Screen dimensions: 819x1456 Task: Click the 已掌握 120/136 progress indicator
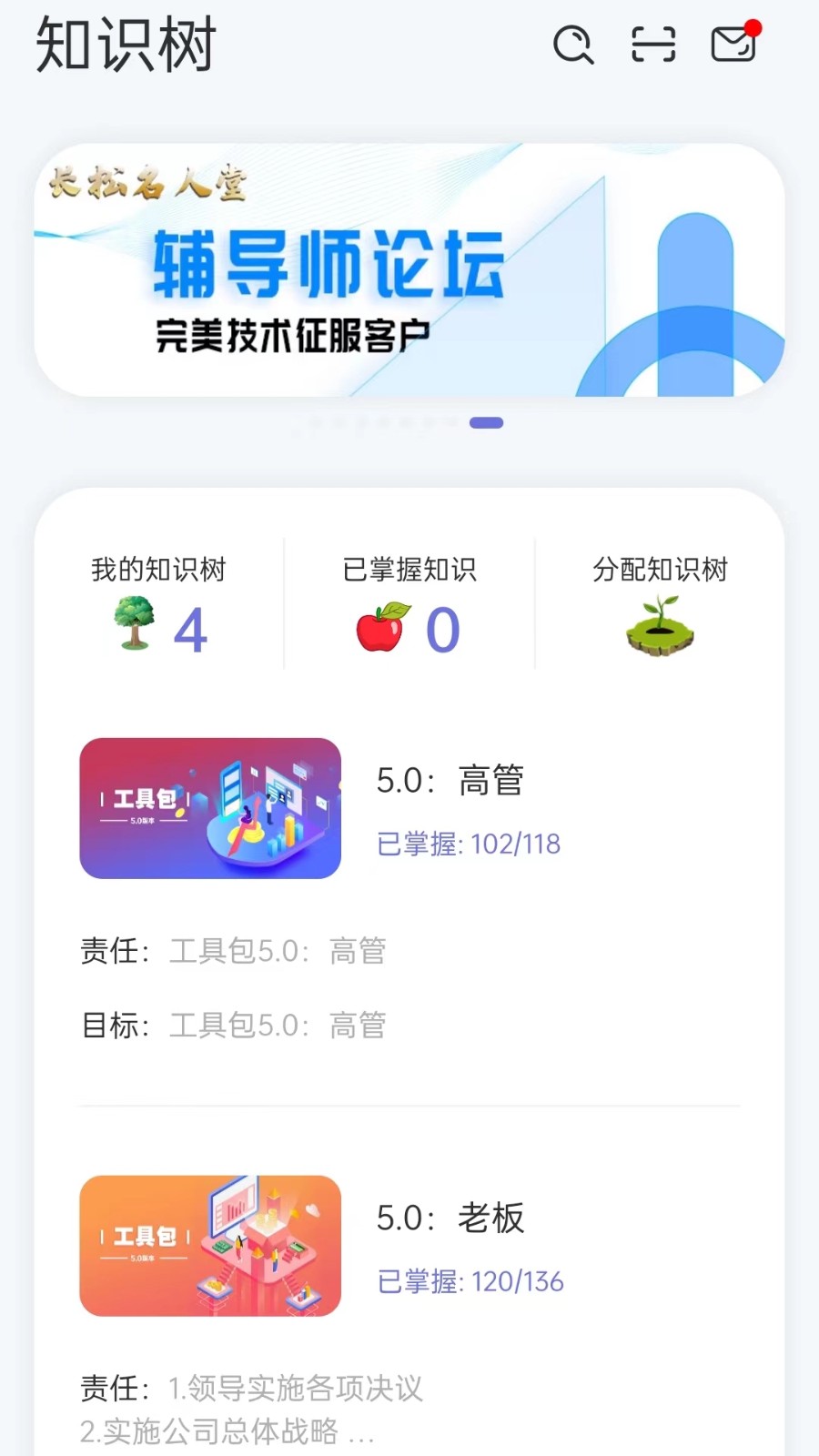click(470, 1280)
